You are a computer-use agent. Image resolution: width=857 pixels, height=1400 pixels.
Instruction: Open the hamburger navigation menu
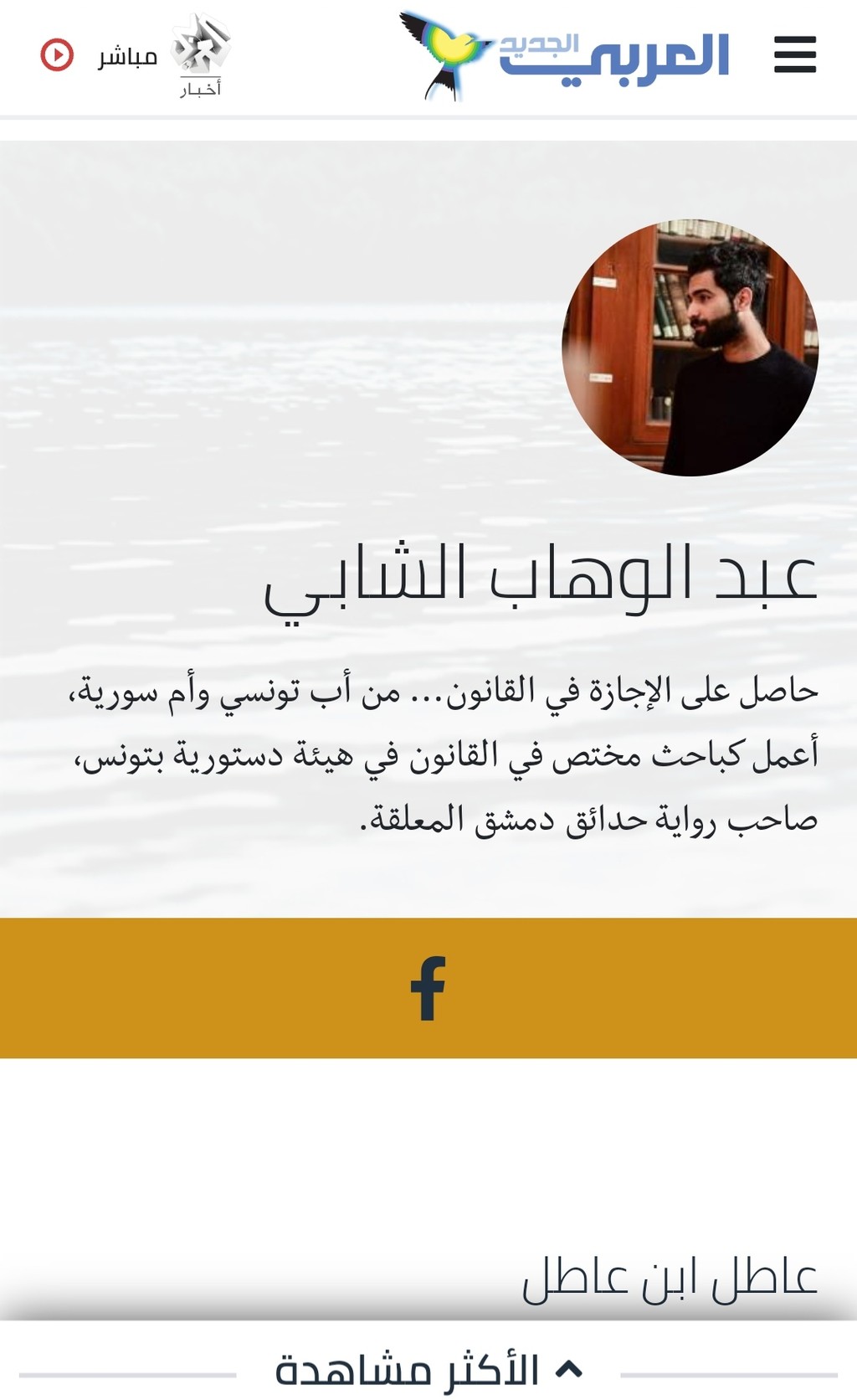pos(794,55)
